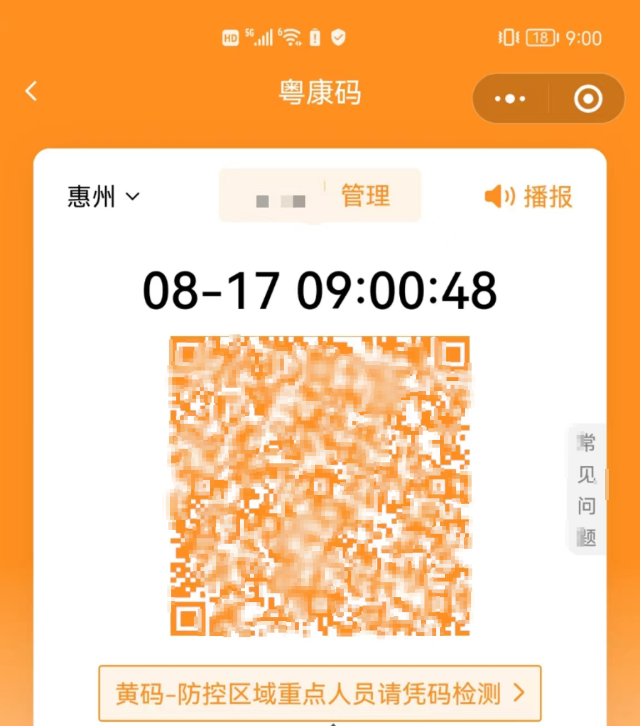Open the mini program more options menu
Image resolution: width=640 pixels, height=726 pixels.
(x=510, y=98)
